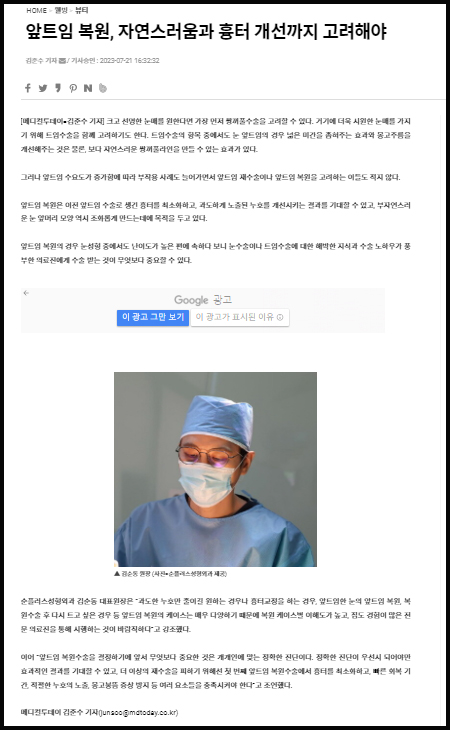450x730 pixels.
Task: Share via the Naver N icon
Action: (x=88, y=88)
